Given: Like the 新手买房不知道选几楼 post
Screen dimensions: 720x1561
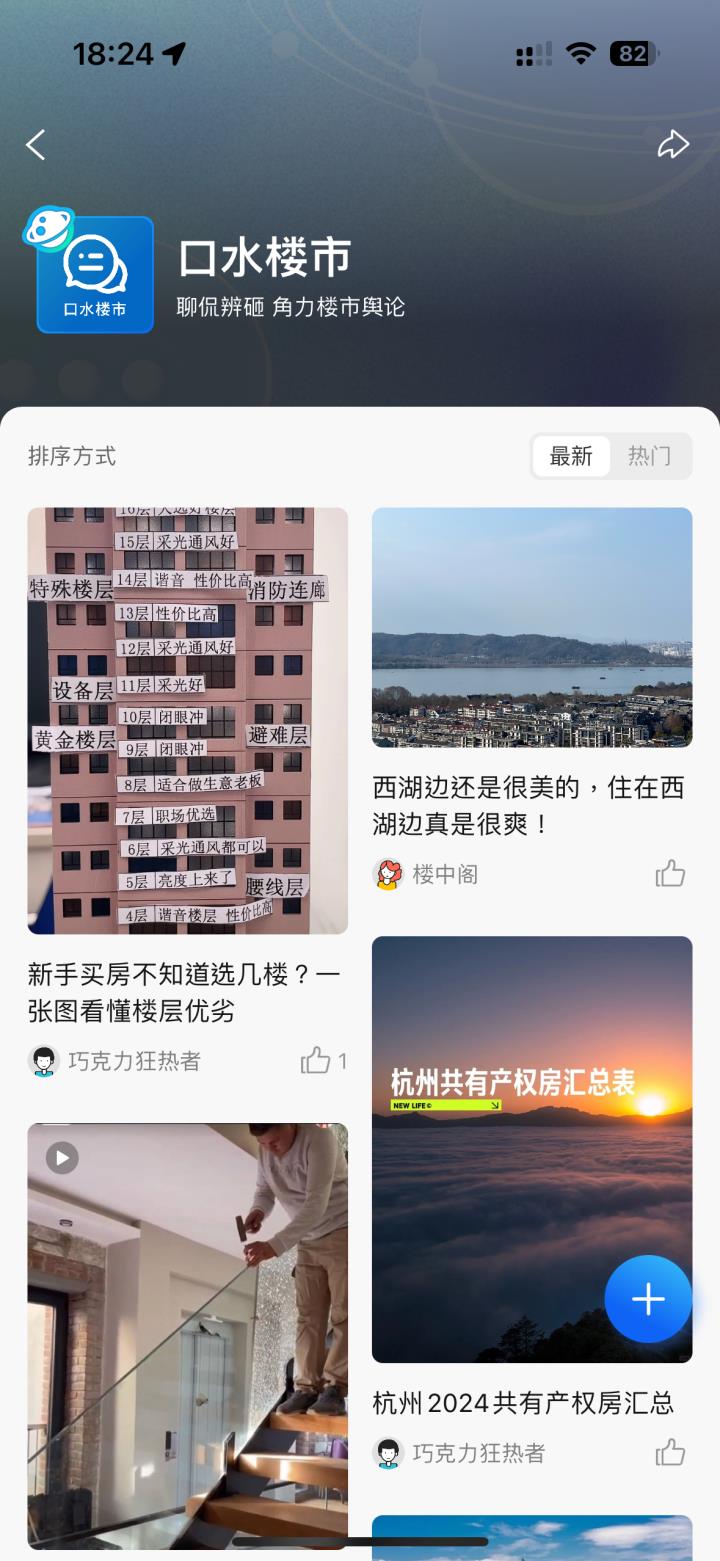Looking at the screenshot, I should point(316,1061).
